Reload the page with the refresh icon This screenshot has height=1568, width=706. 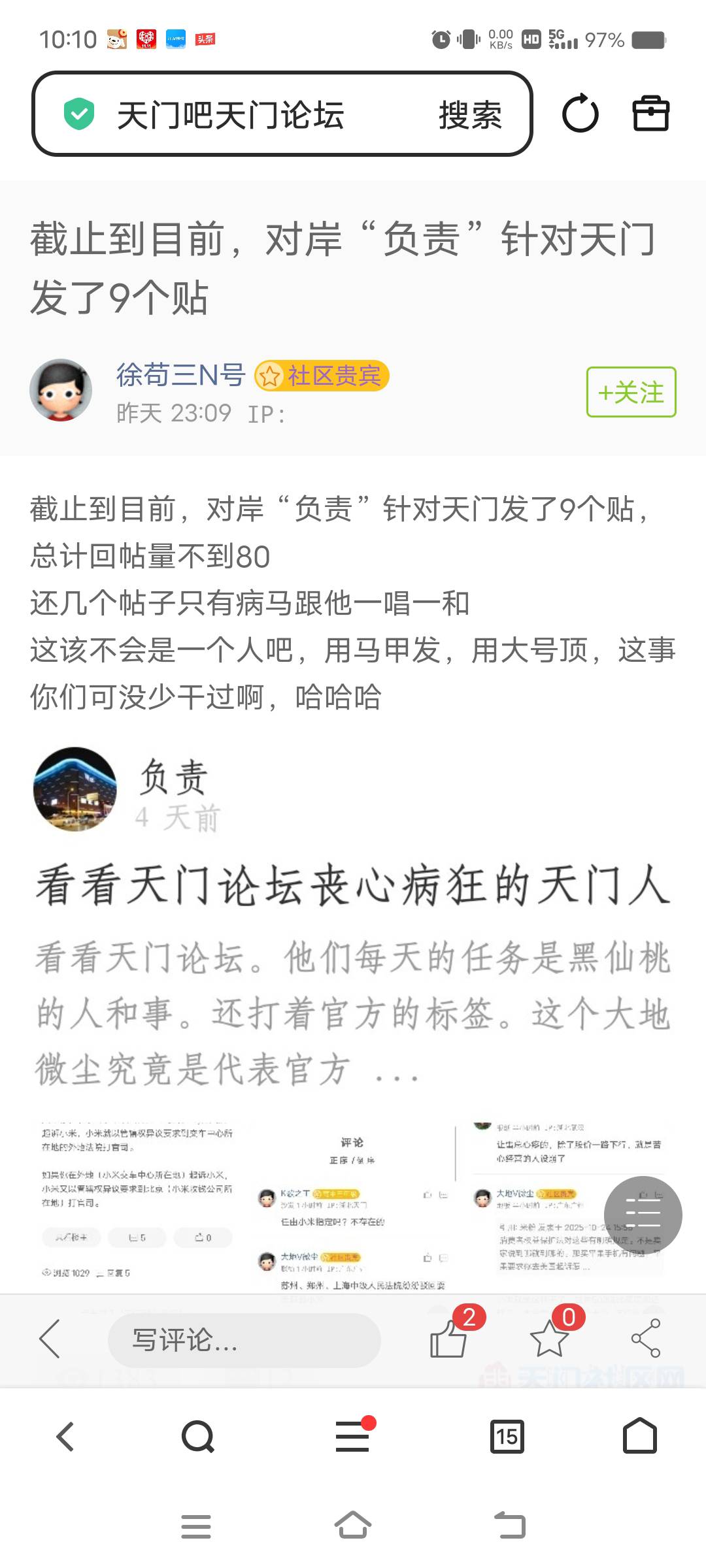580,114
